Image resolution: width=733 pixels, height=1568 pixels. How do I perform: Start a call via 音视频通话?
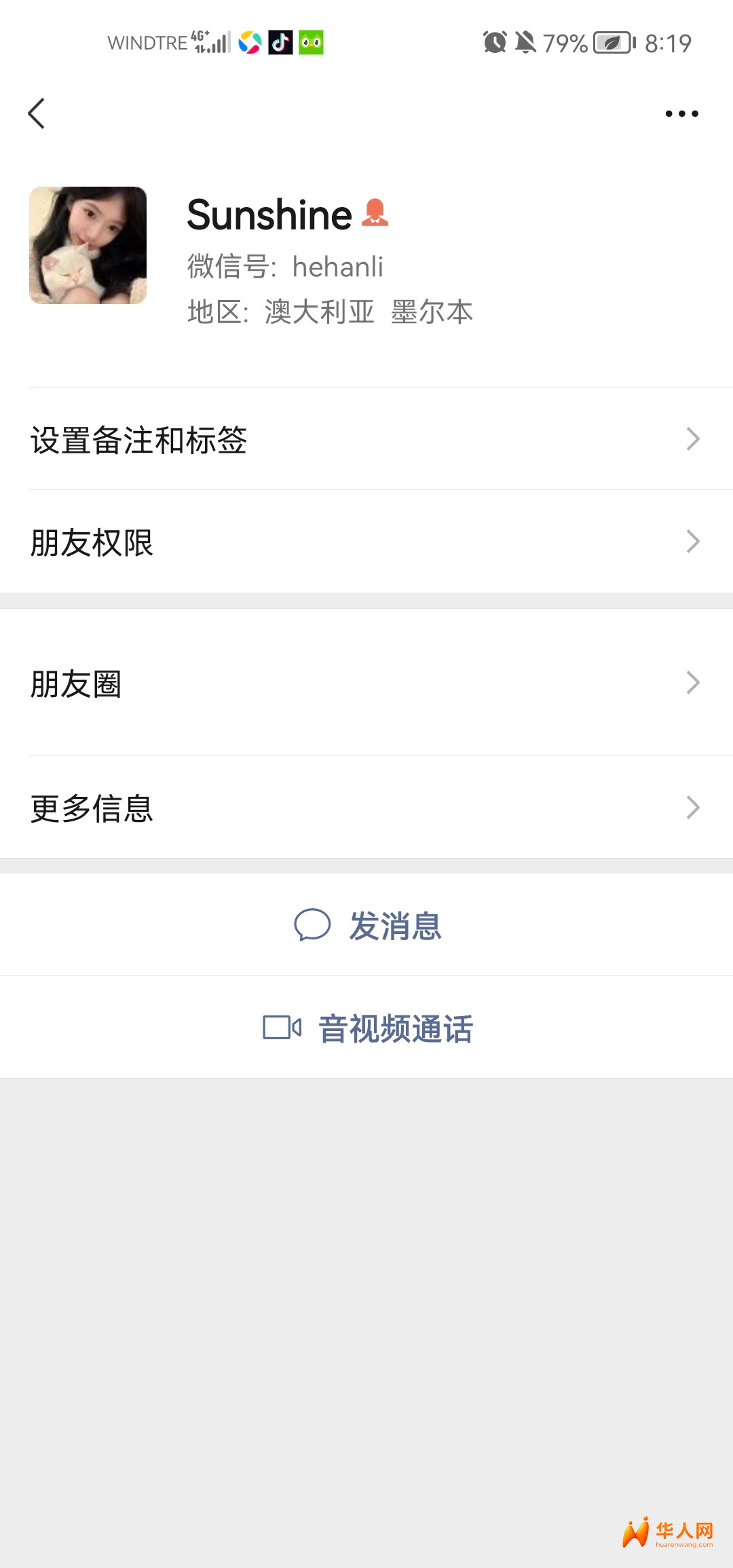[x=368, y=1028]
